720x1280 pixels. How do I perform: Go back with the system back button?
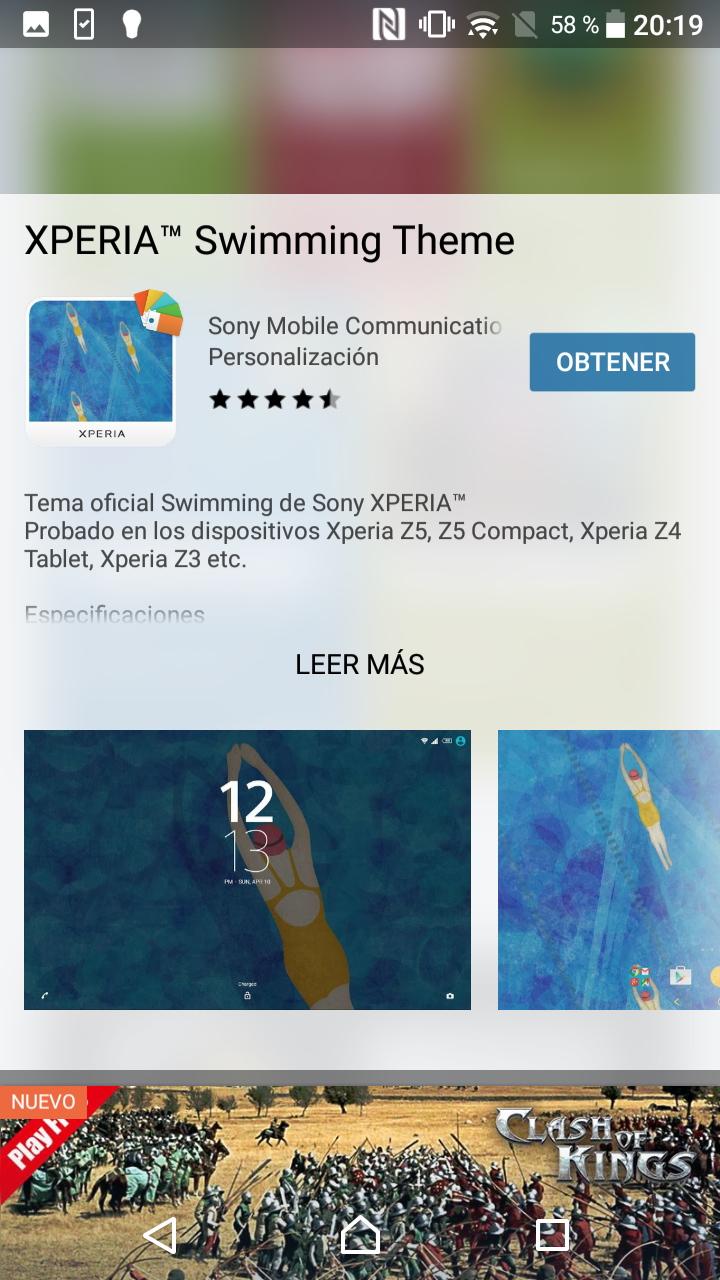pyautogui.click(x=160, y=1235)
